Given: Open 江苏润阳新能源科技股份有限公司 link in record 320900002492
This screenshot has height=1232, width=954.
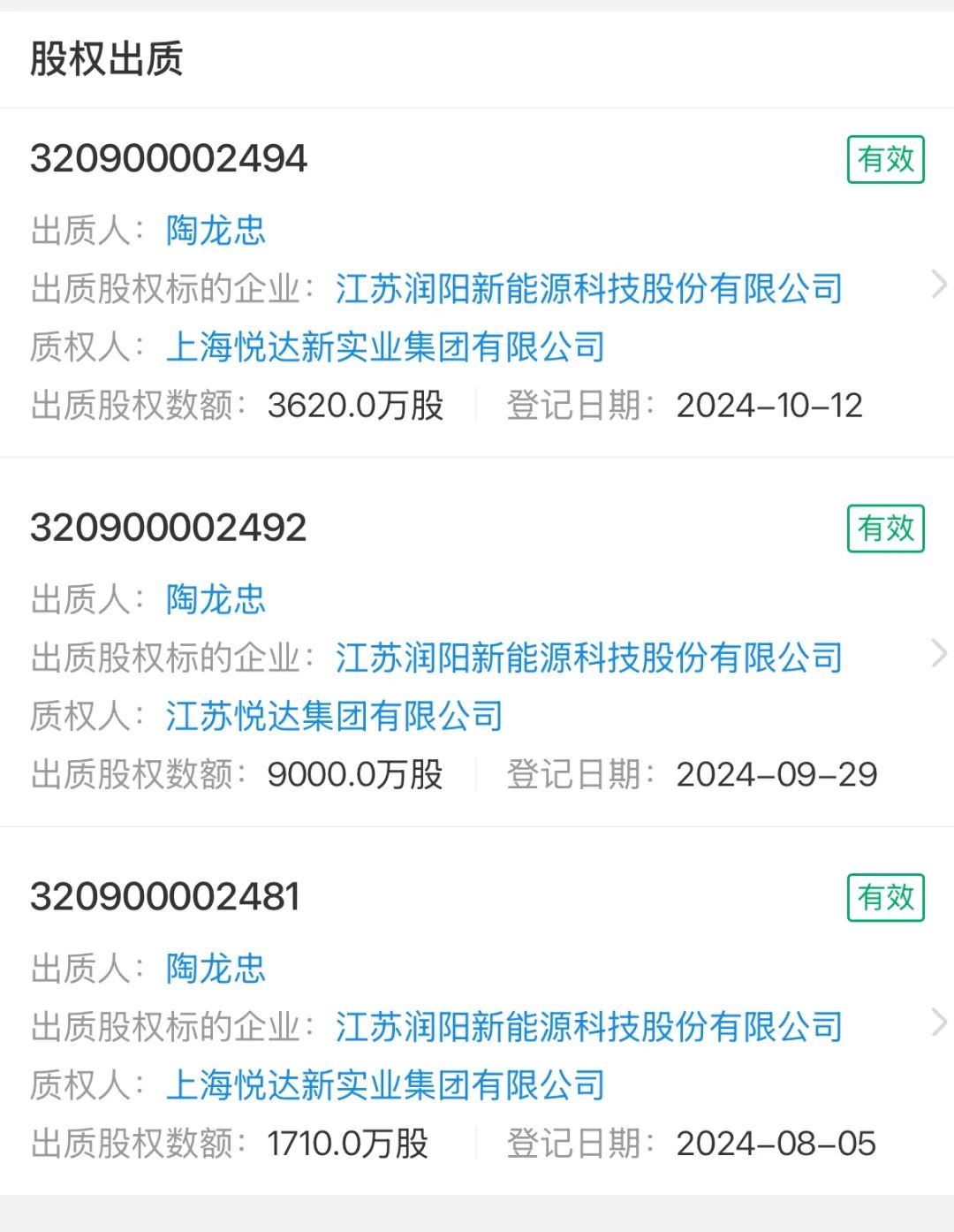Looking at the screenshot, I should 588,658.
